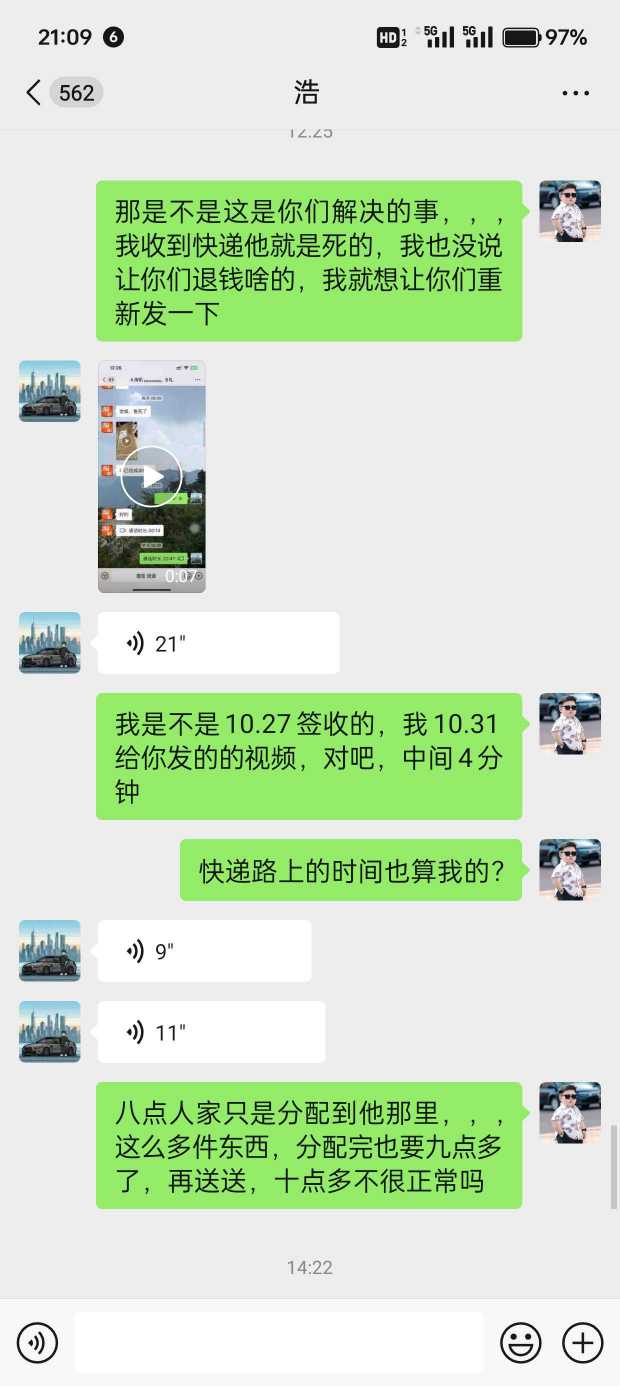
Task: Switch to voice input mode
Action: (38, 1342)
